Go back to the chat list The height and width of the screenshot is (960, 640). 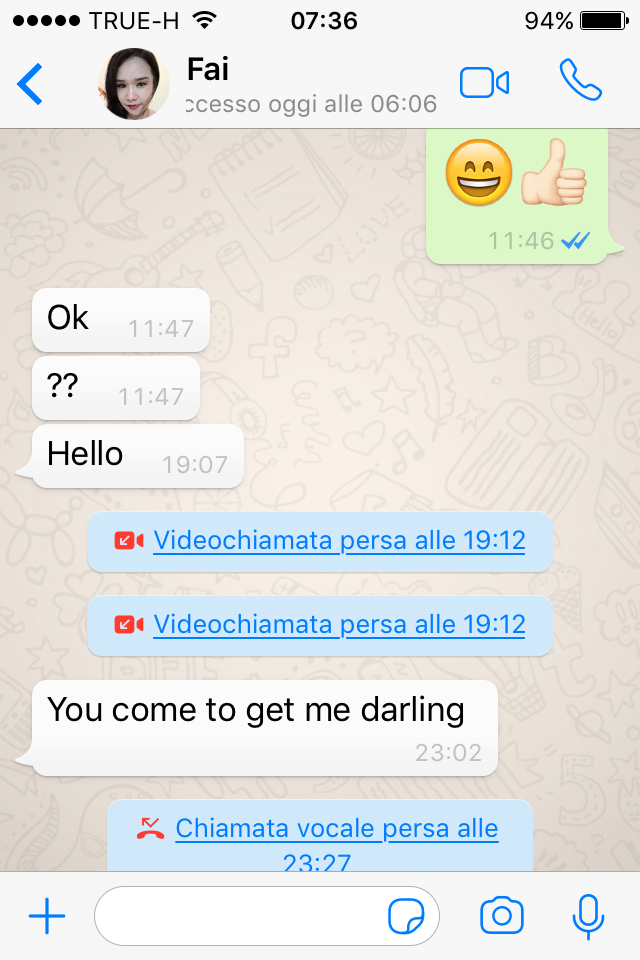tap(30, 84)
